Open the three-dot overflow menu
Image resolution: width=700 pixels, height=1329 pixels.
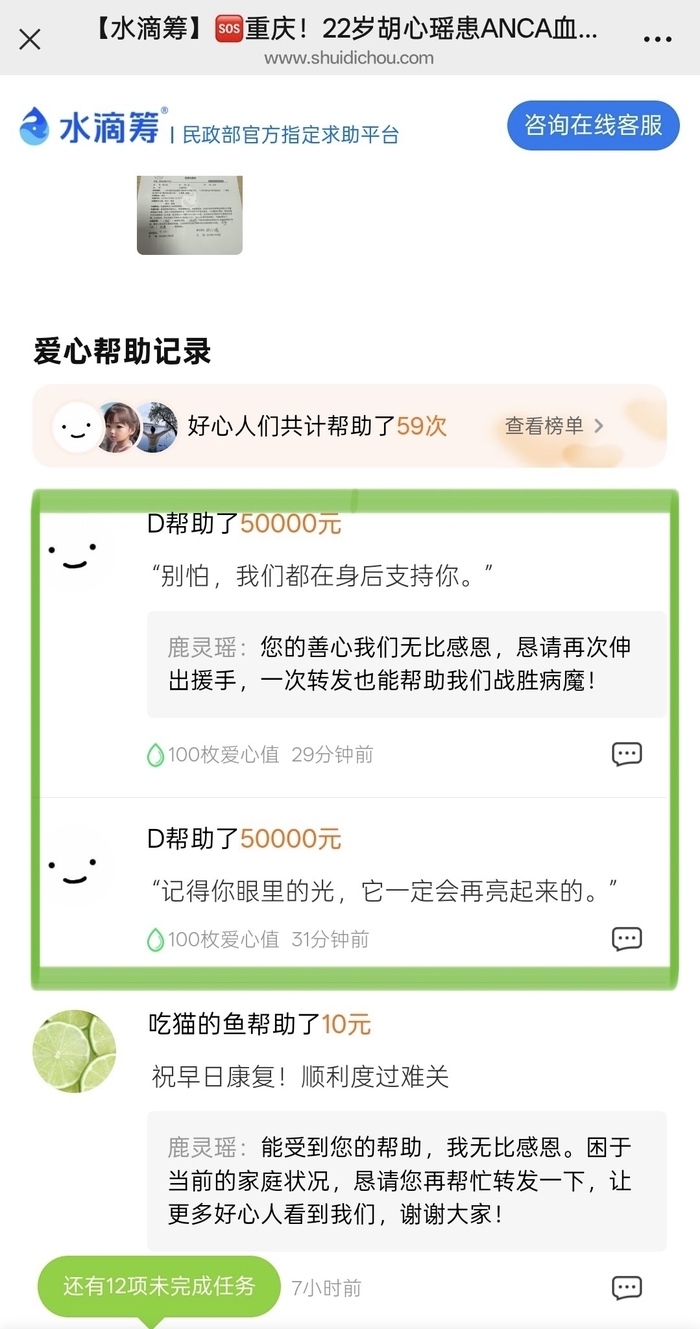(x=657, y=39)
